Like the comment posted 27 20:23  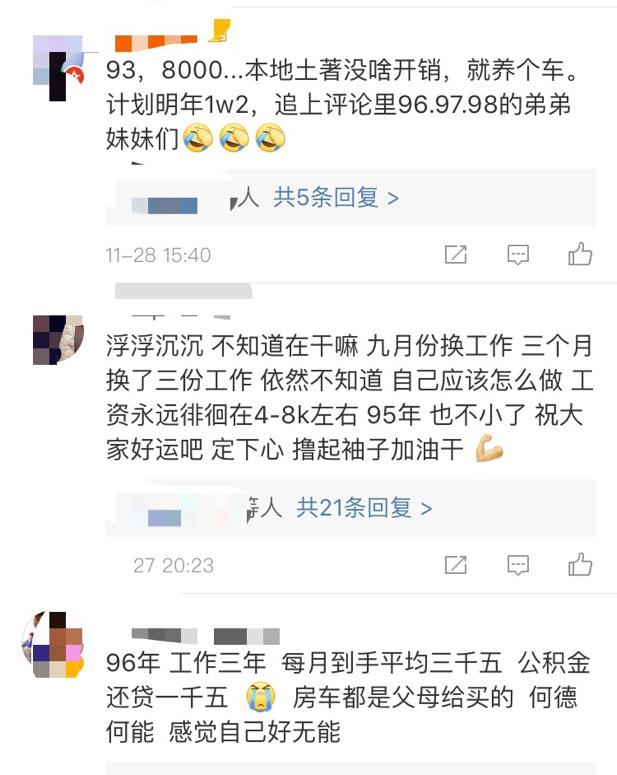click(580, 565)
